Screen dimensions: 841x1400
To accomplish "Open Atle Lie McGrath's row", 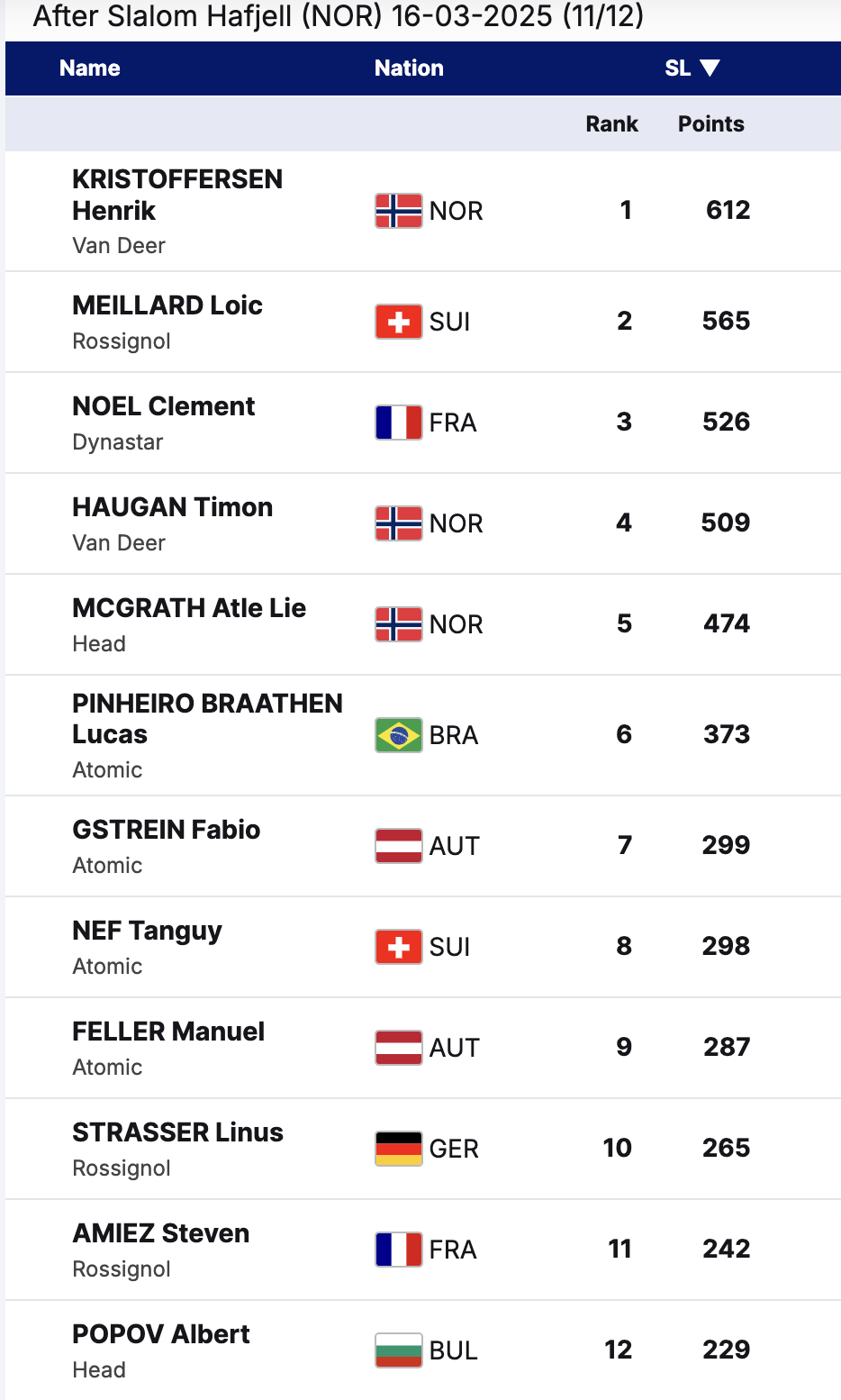I will pyautogui.click(x=189, y=609).
